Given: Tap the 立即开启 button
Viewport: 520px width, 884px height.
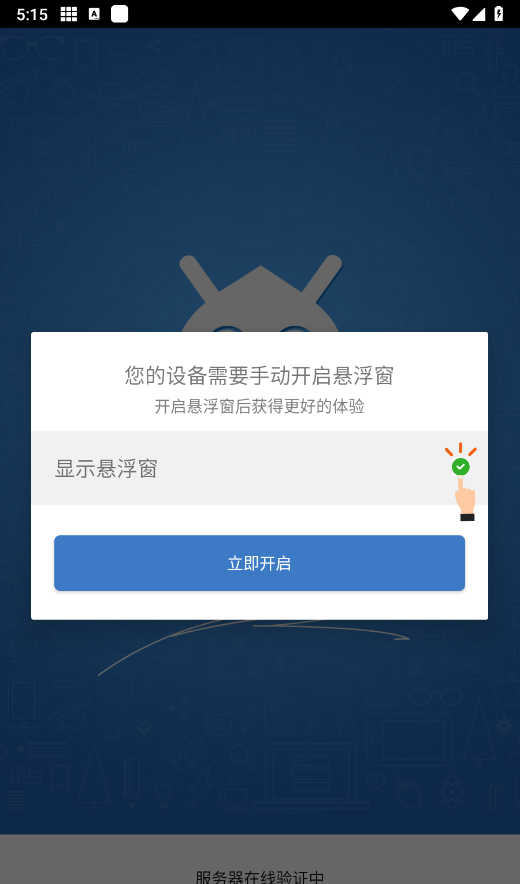Looking at the screenshot, I should tap(259, 563).
